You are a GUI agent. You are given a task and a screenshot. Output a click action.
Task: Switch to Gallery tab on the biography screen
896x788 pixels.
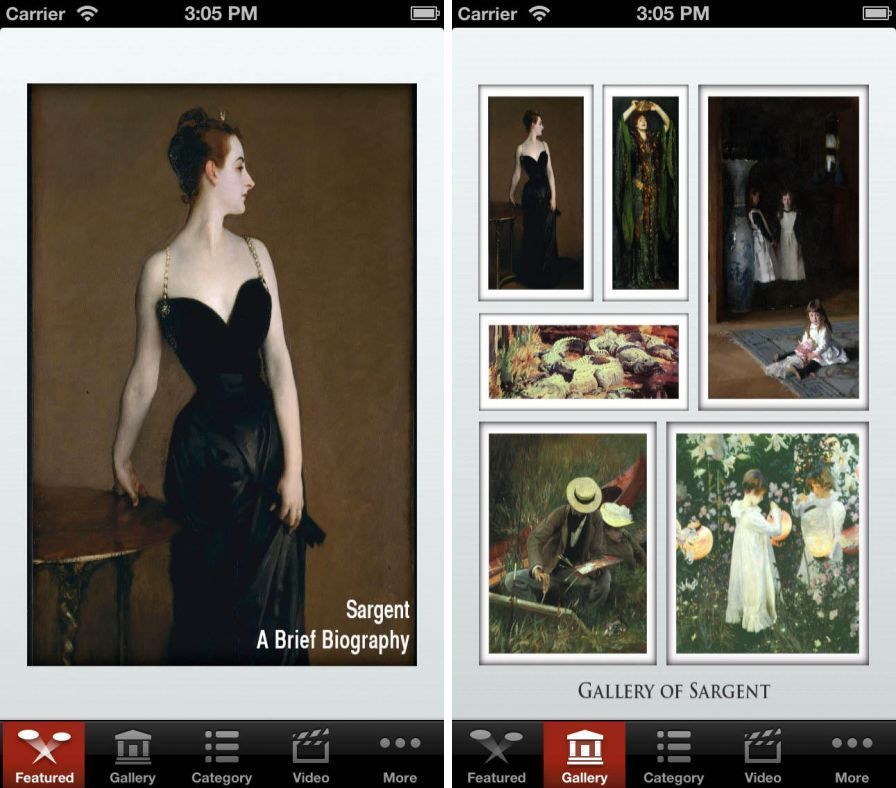(132, 756)
